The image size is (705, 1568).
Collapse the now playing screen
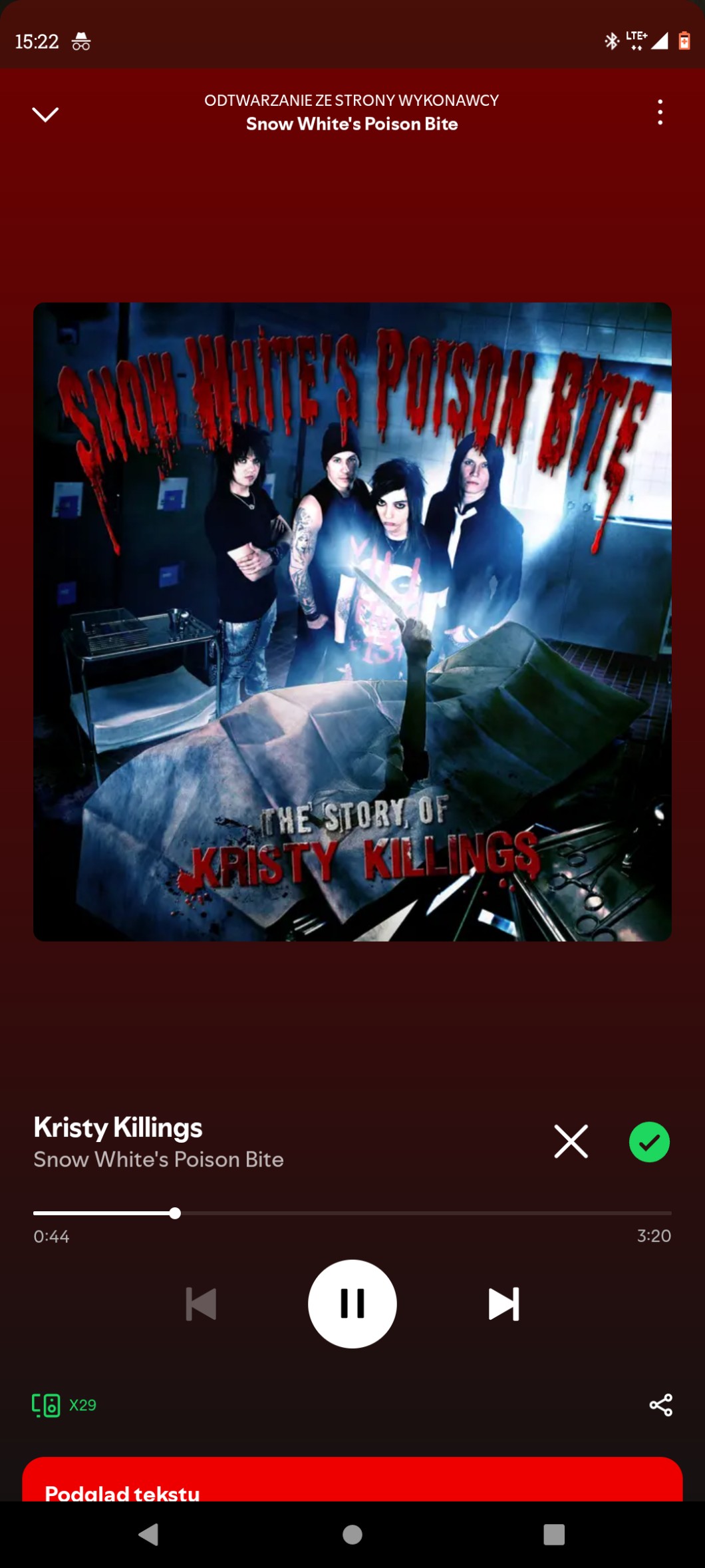45,114
